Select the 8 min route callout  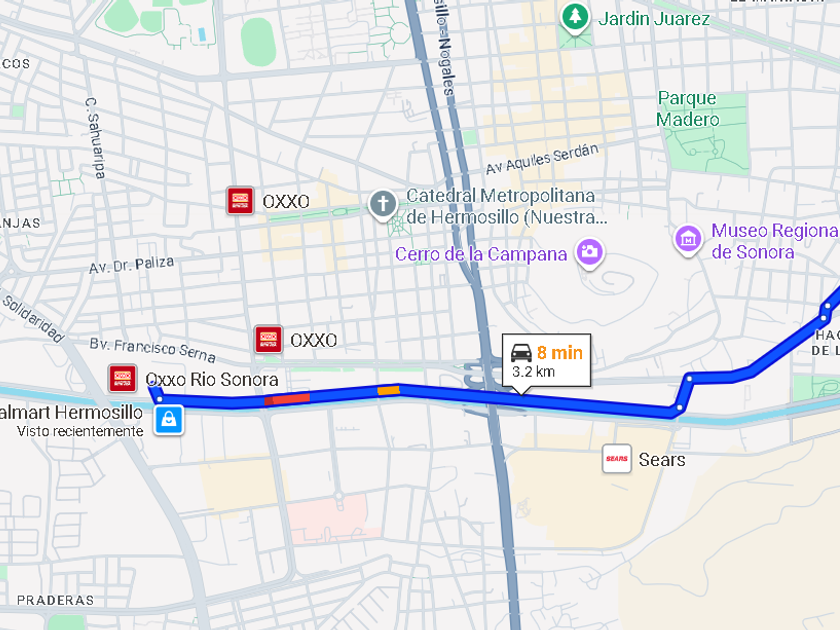[x=546, y=360]
